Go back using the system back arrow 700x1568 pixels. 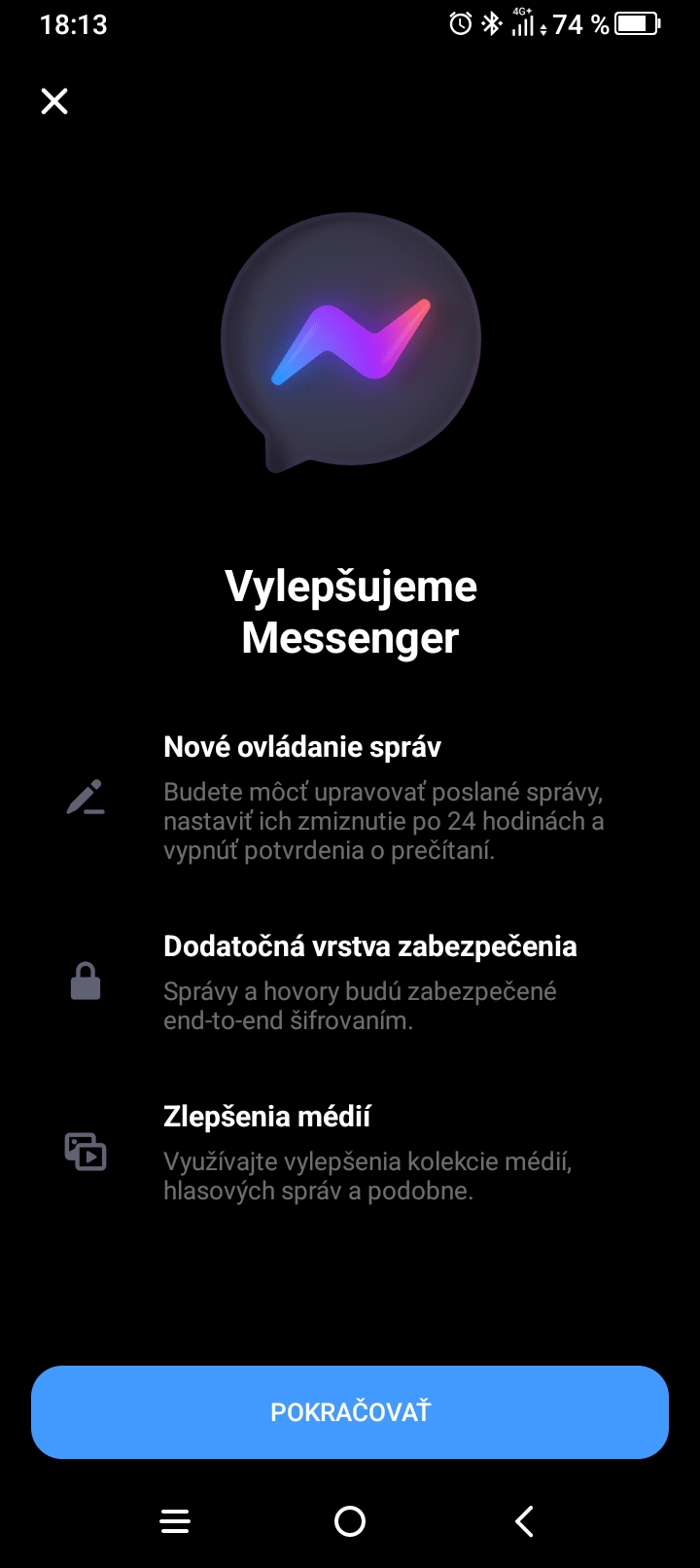(524, 1520)
